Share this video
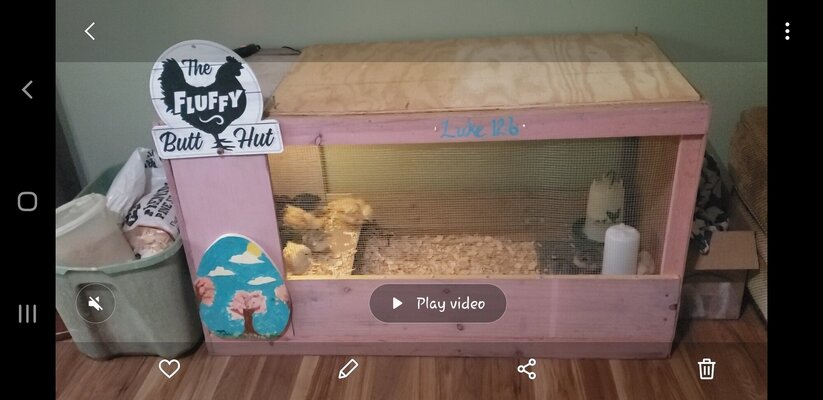This screenshot has width=823, height=400. pos(527,369)
